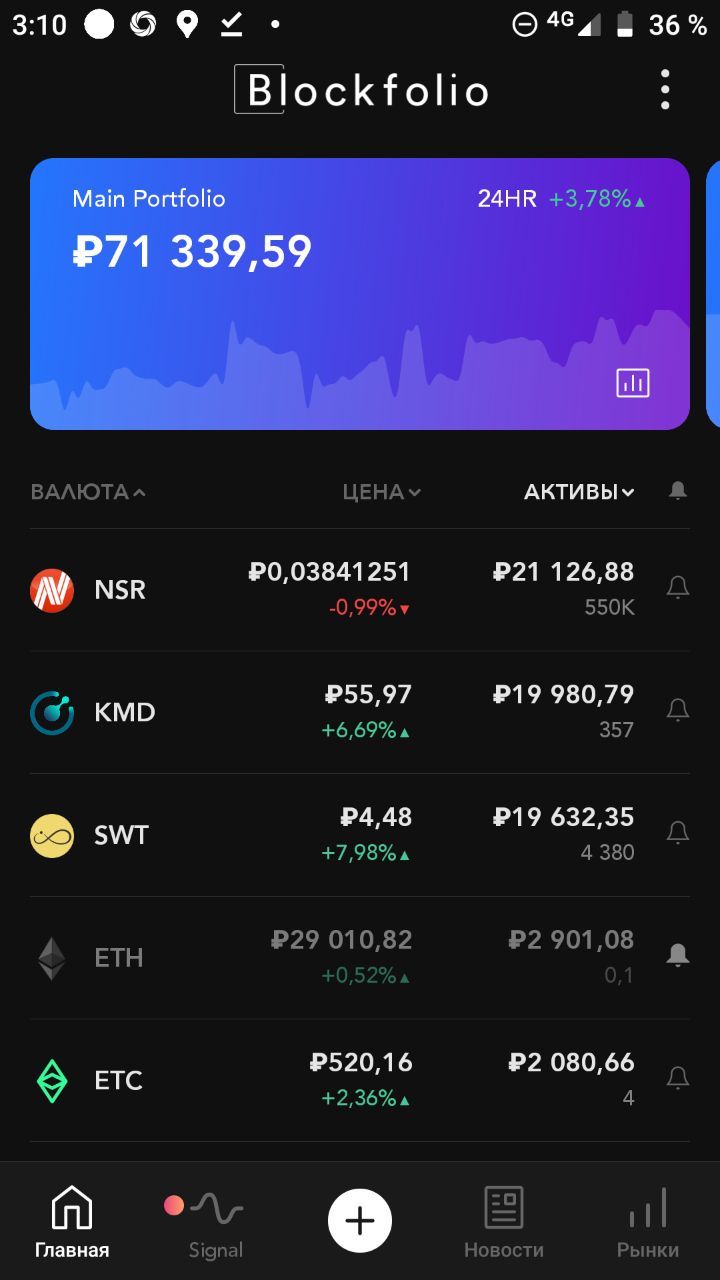Sort the list by ЦЕНА
The width and height of the screenshot is (720, 1280).
(381, 492)
